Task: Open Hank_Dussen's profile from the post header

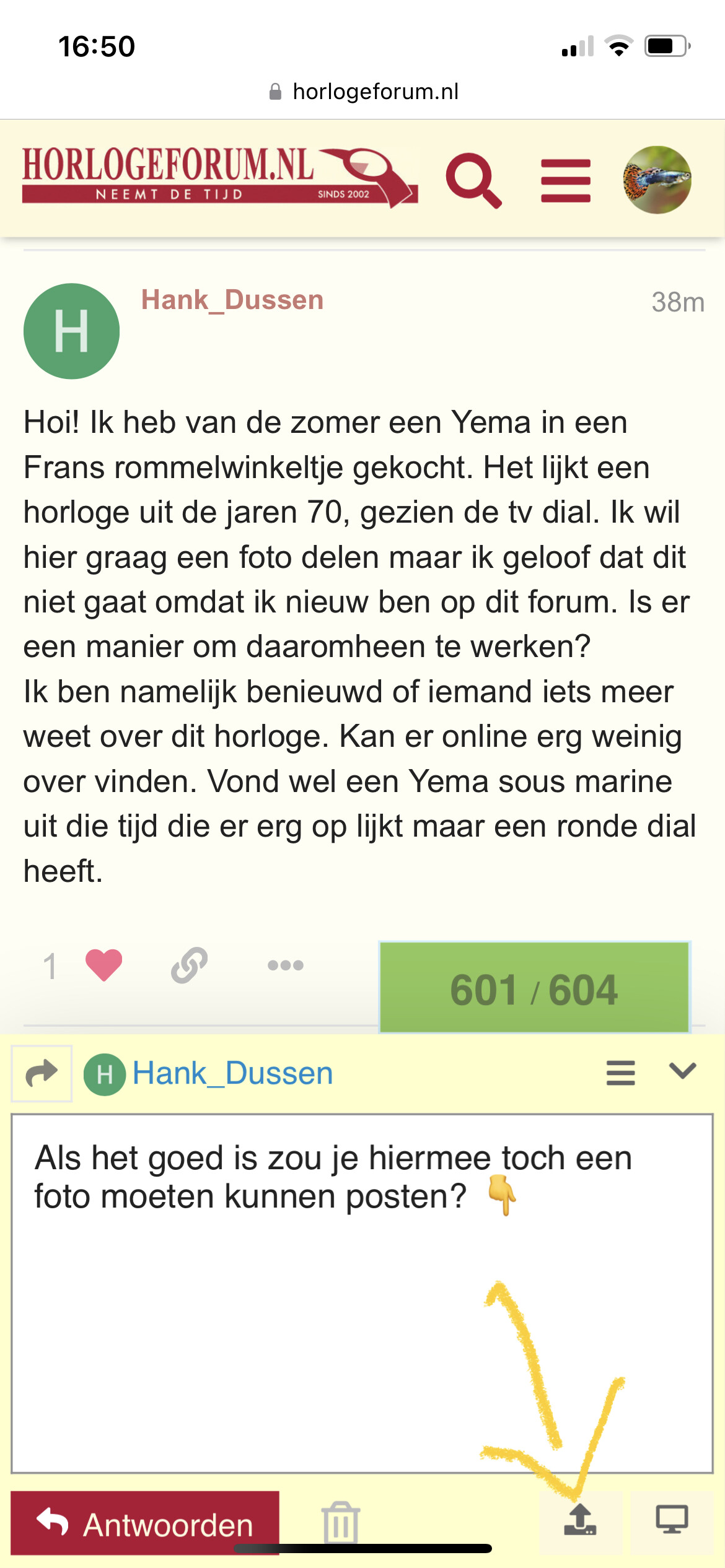Action: 232,300
